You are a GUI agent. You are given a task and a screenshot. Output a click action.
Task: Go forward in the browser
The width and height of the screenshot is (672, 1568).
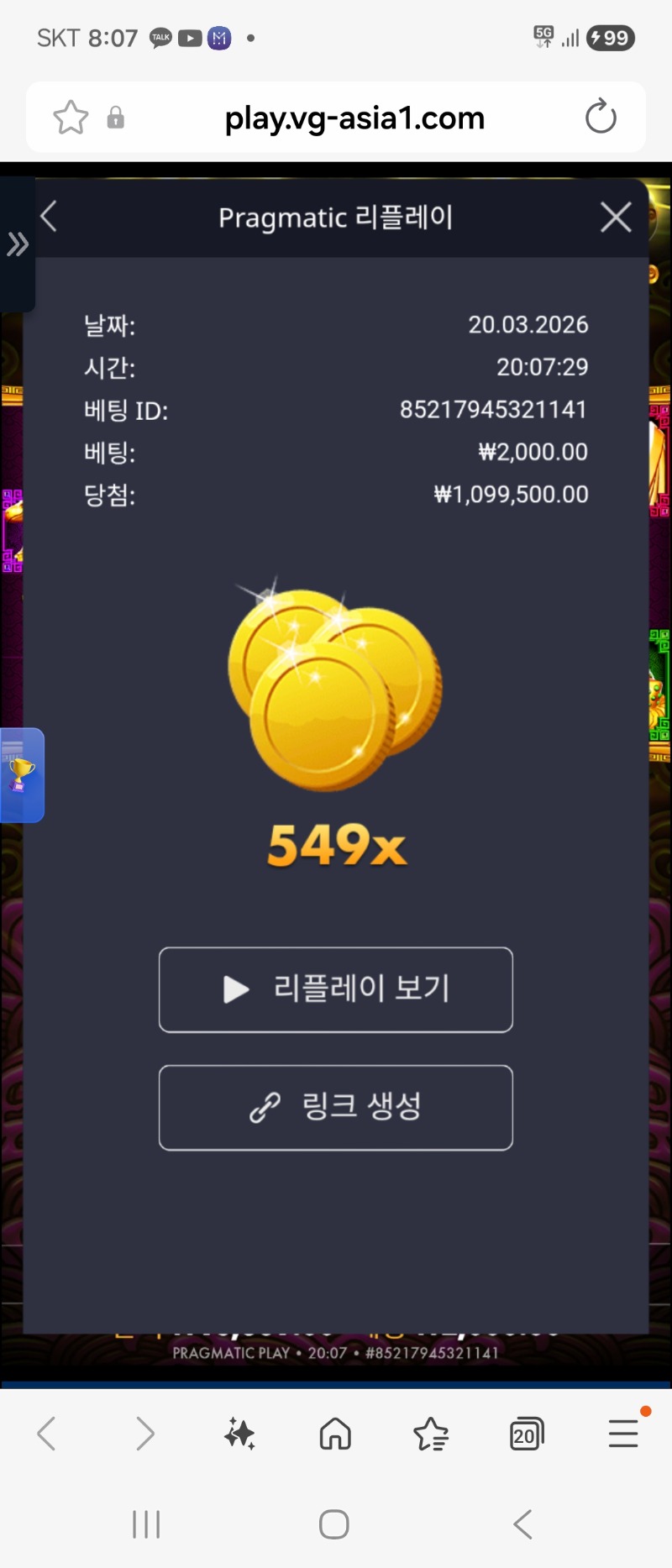pos(144,1434)
